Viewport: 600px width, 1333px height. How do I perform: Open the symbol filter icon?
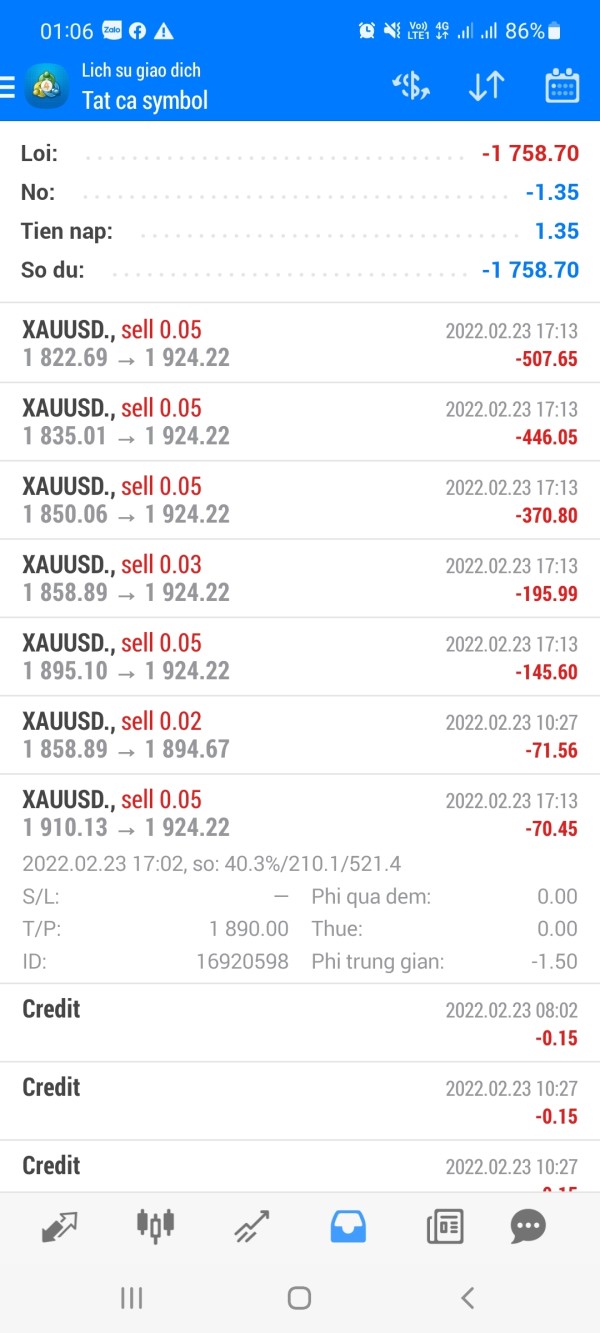coord(411,86)
